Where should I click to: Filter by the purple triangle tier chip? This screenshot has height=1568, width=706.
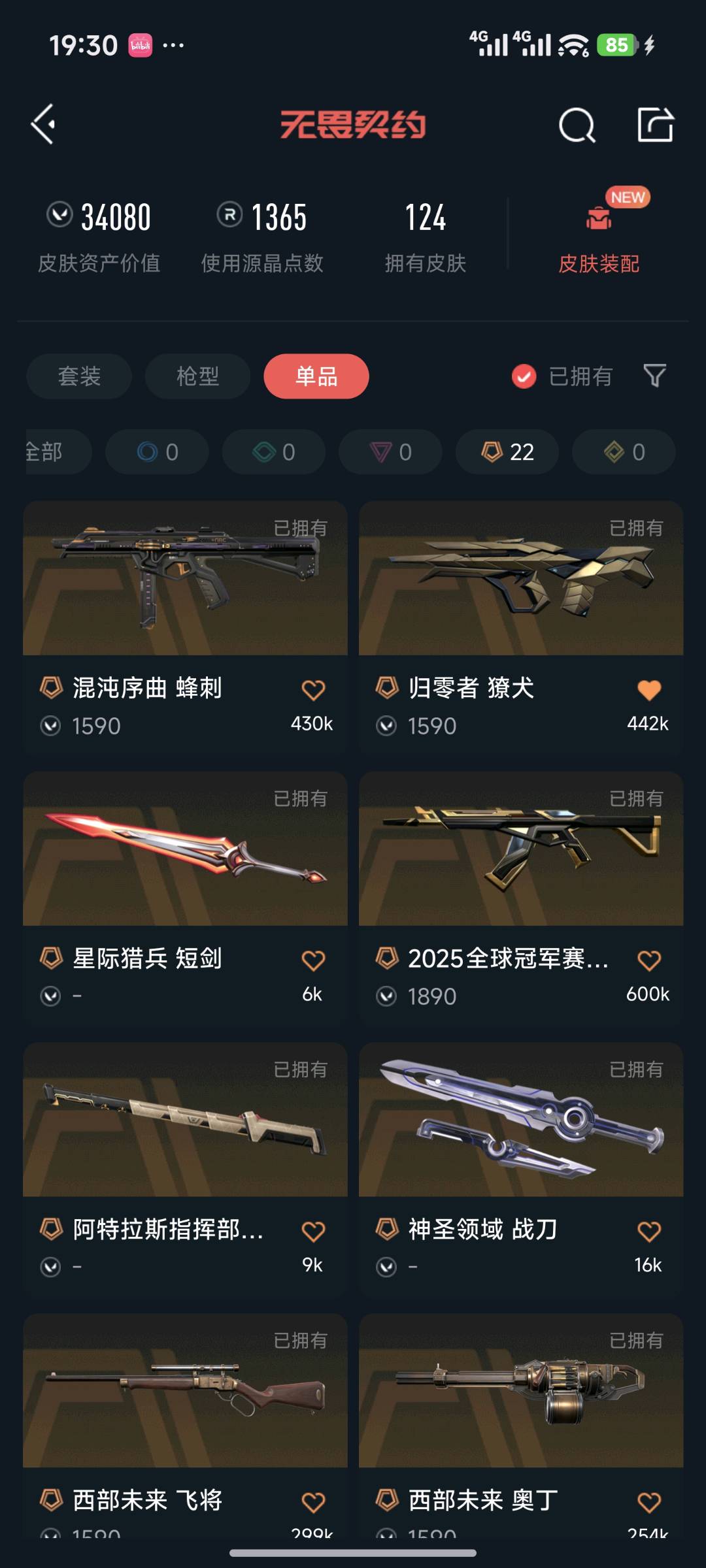pyautogui.click(x=390, y=451)
